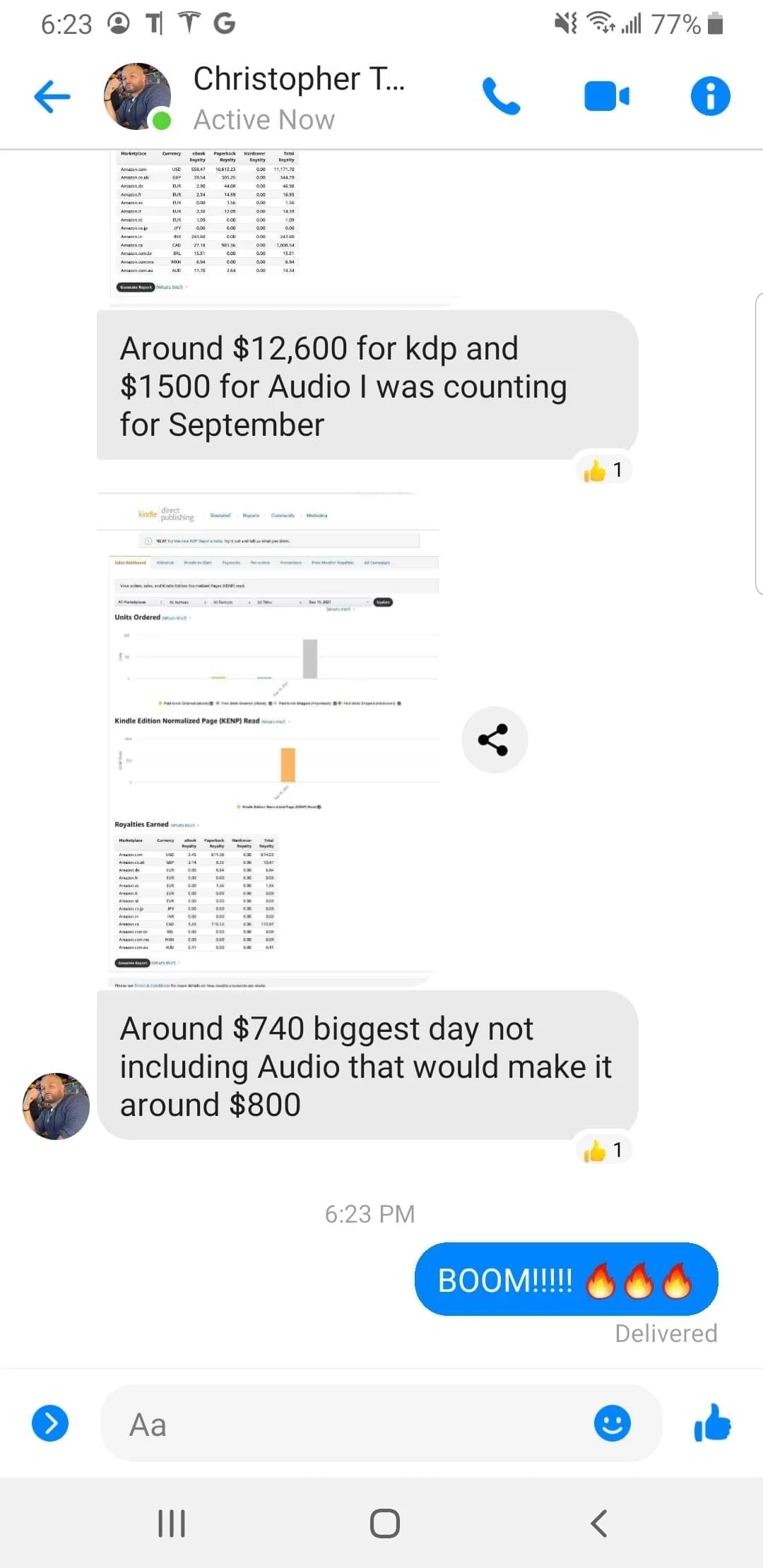Go back to the chats list
The image size is (763, 1568).
52,96
